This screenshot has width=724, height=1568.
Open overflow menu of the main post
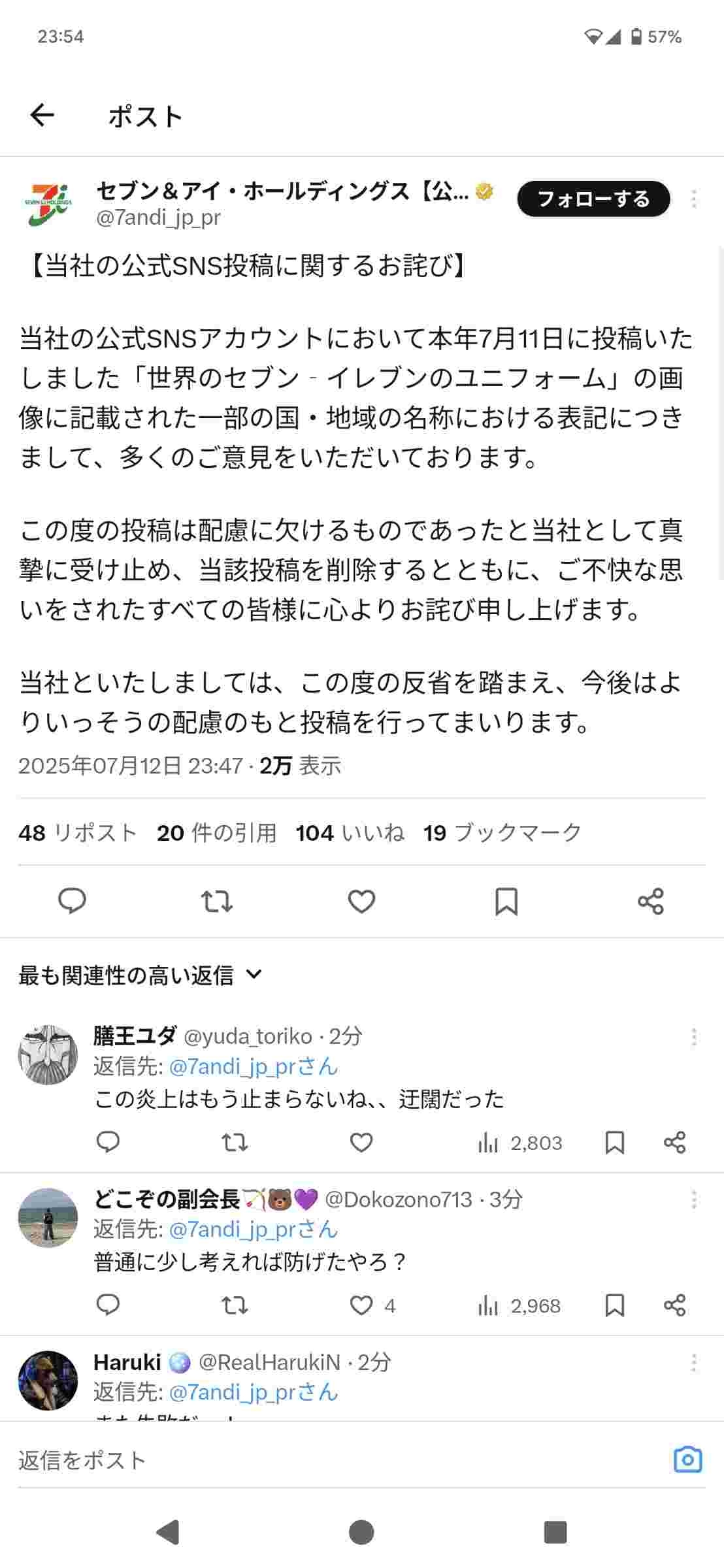(693, 199)
